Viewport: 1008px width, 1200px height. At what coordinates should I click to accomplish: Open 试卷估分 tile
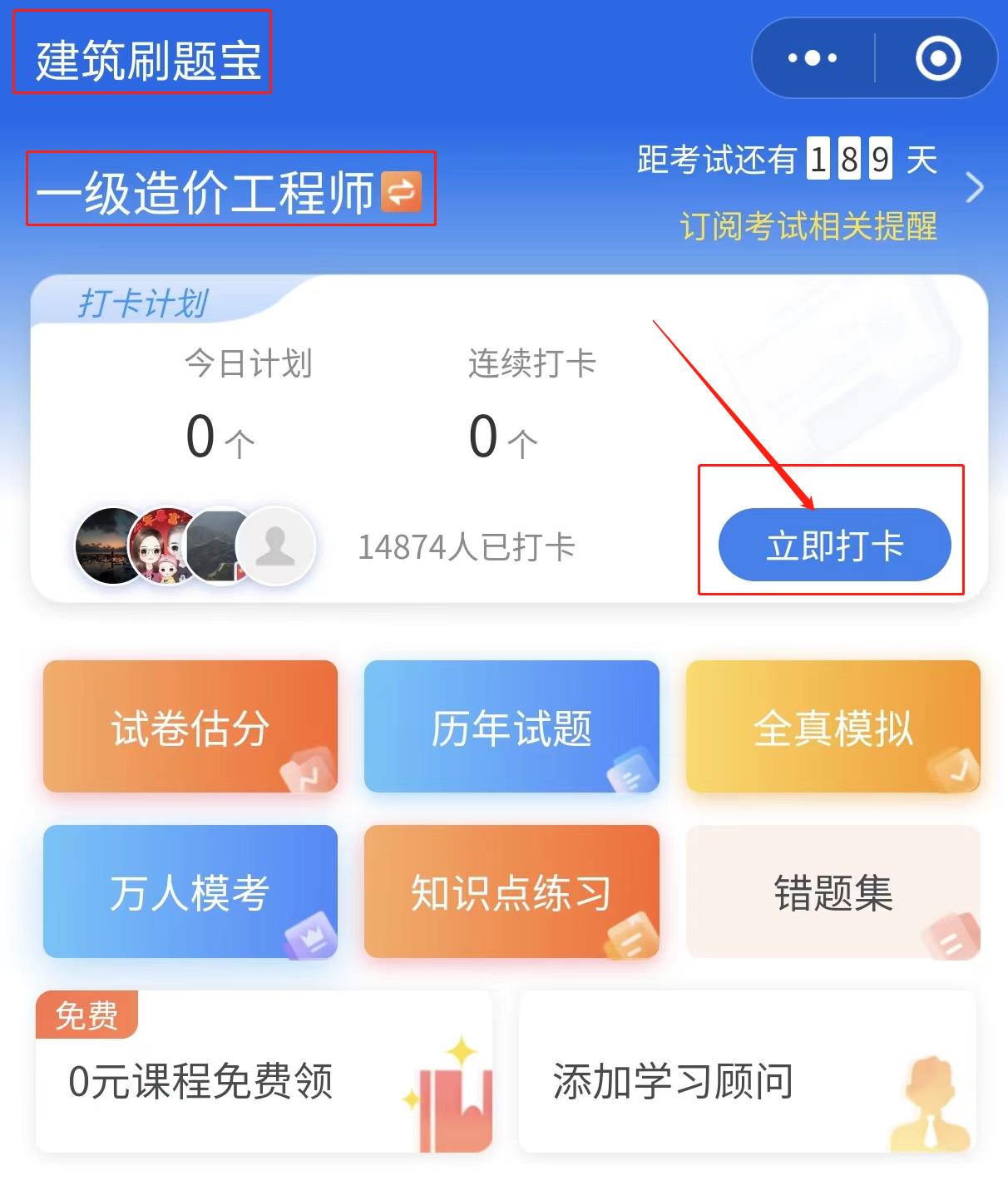tap(190, 727)
